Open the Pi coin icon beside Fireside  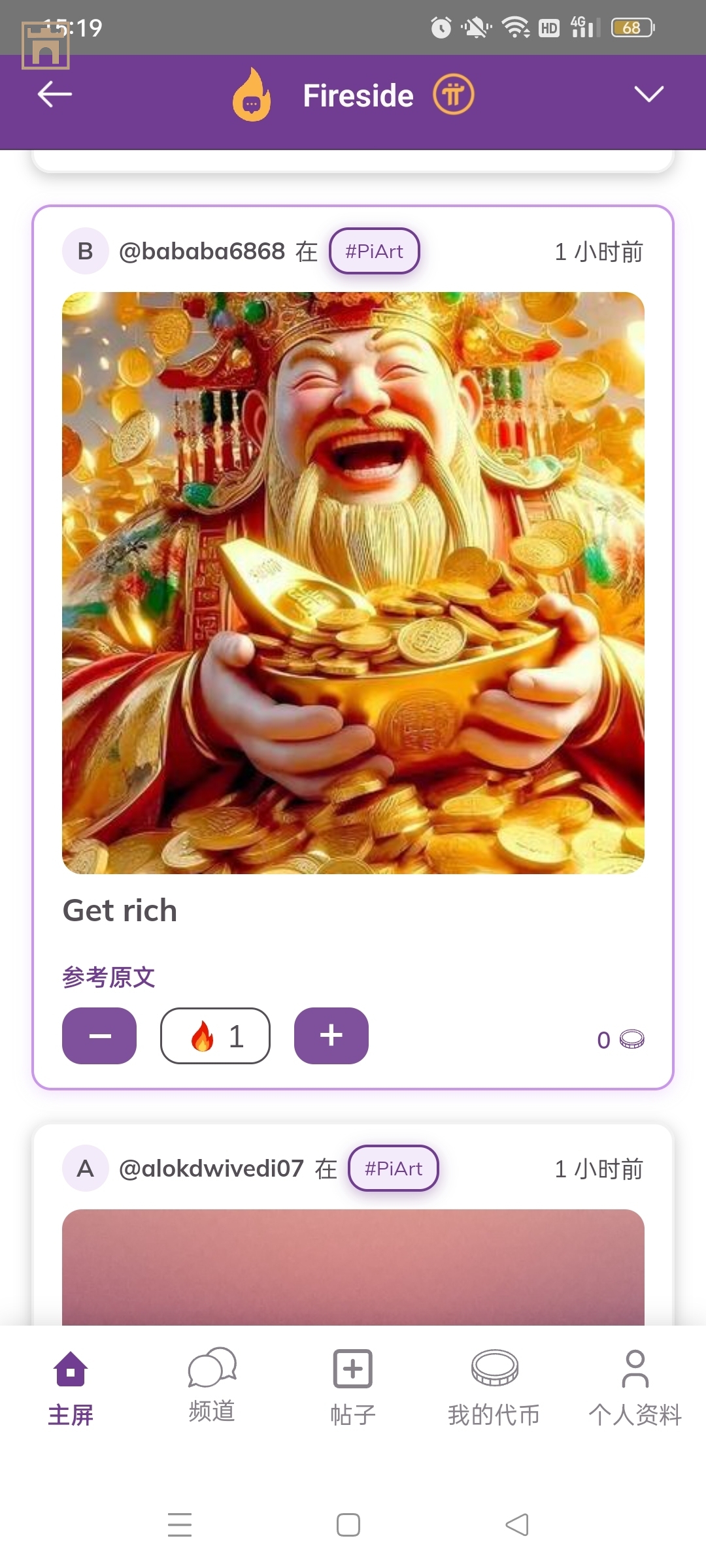click(x=453, y=95)
